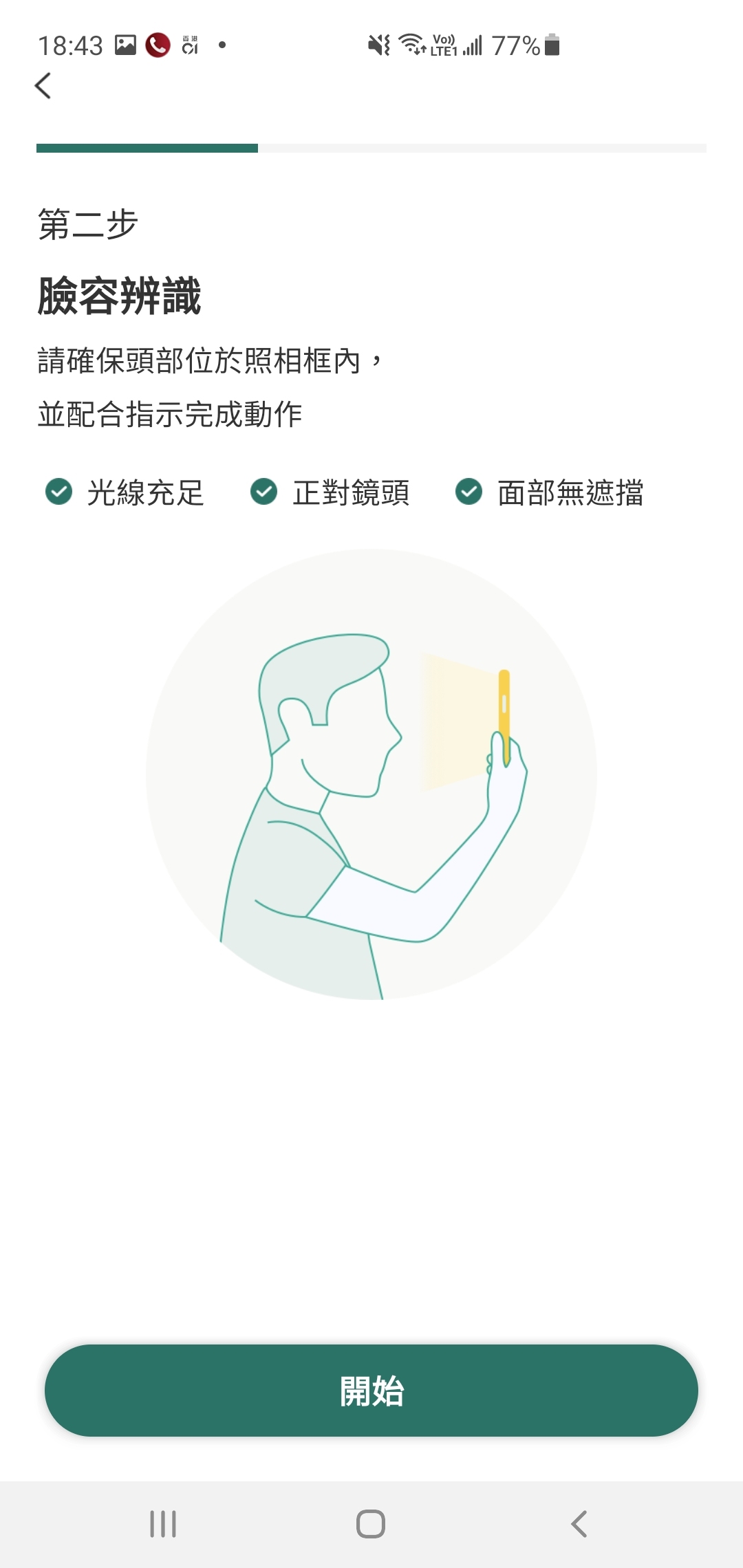Open recent apps from the navigation bar

pos(163,1523)
